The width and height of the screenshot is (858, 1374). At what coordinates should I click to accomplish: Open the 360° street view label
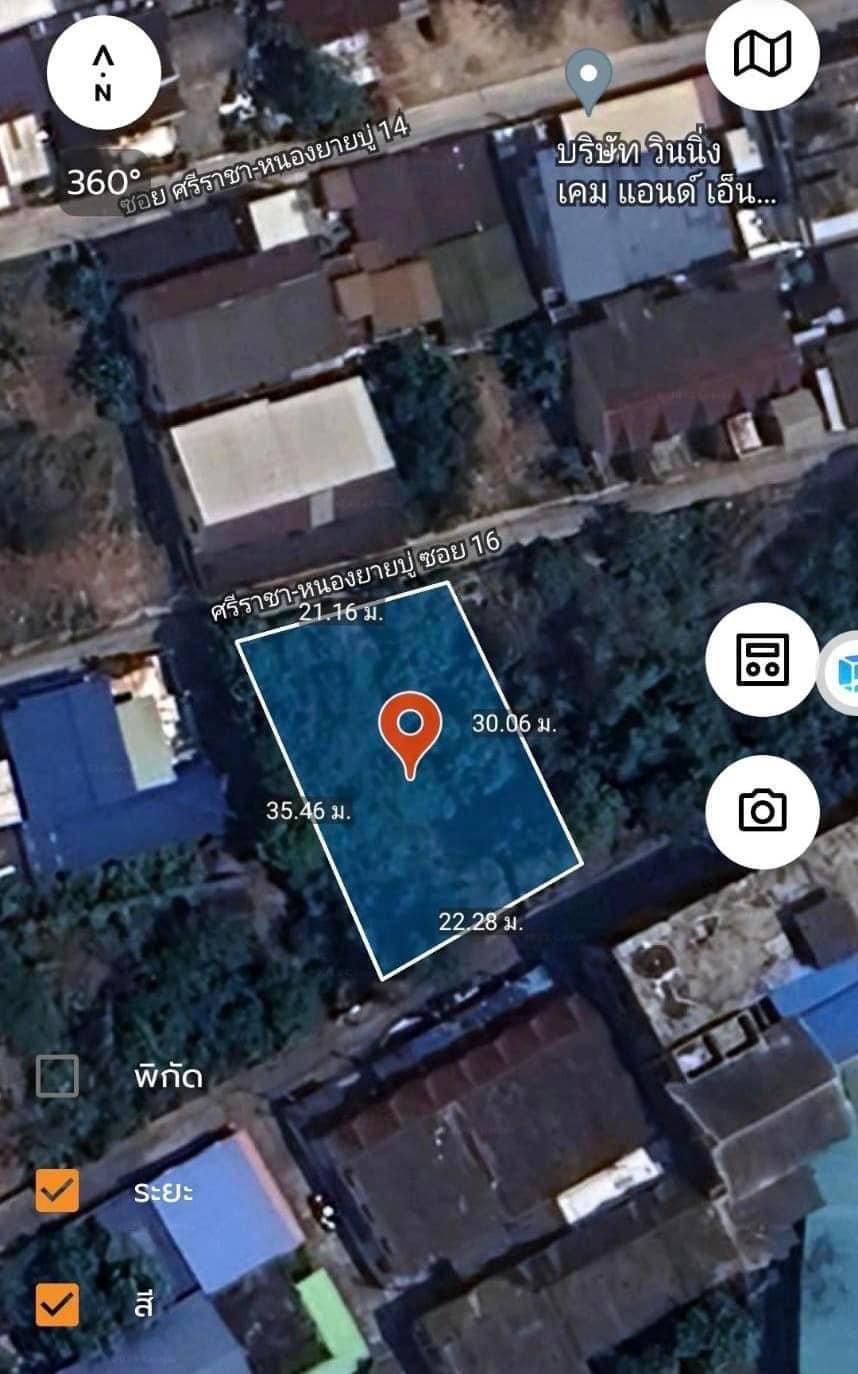click(103, 181)
